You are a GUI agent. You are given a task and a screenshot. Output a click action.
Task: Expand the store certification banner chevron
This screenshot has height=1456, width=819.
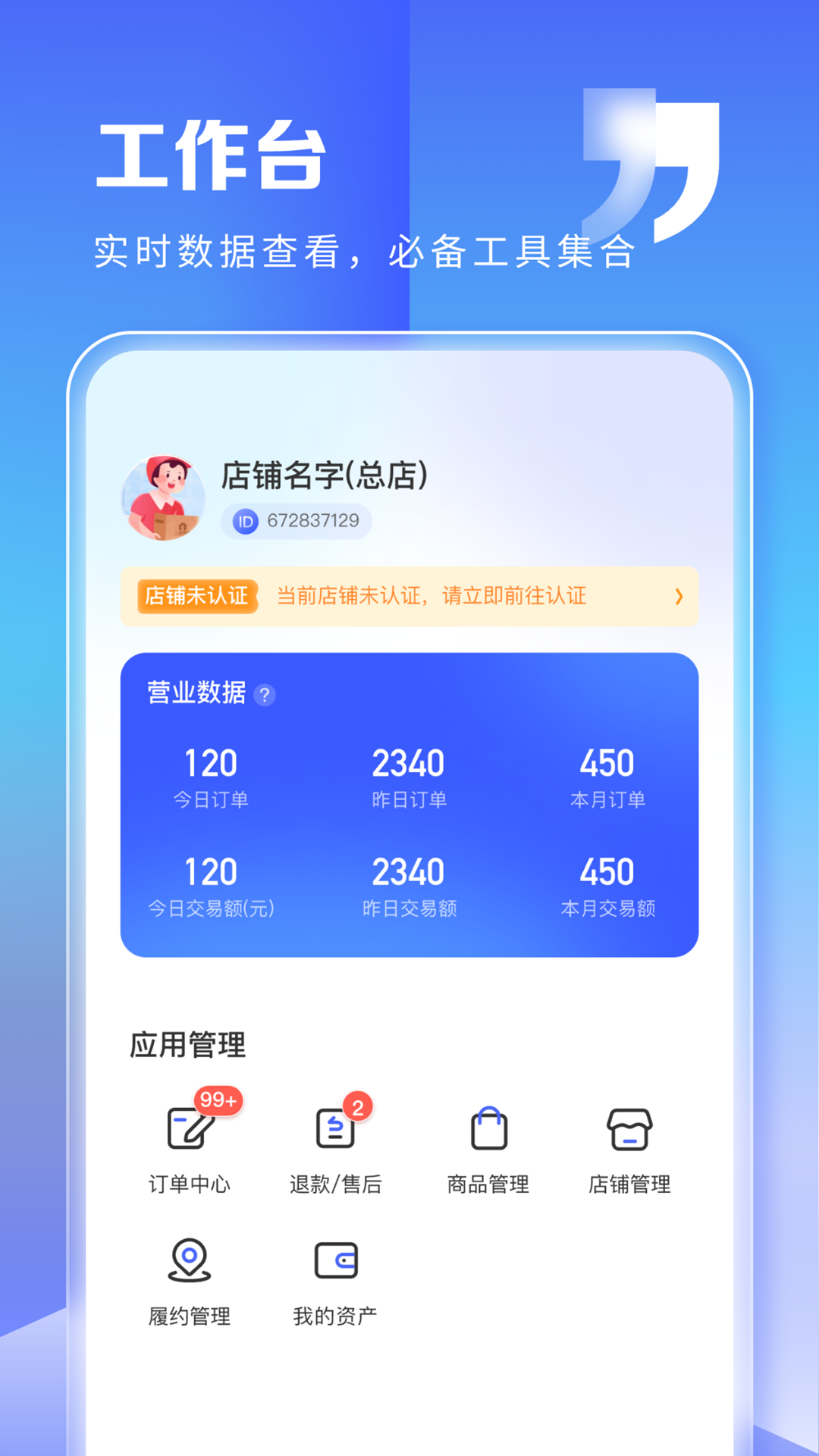679,597
